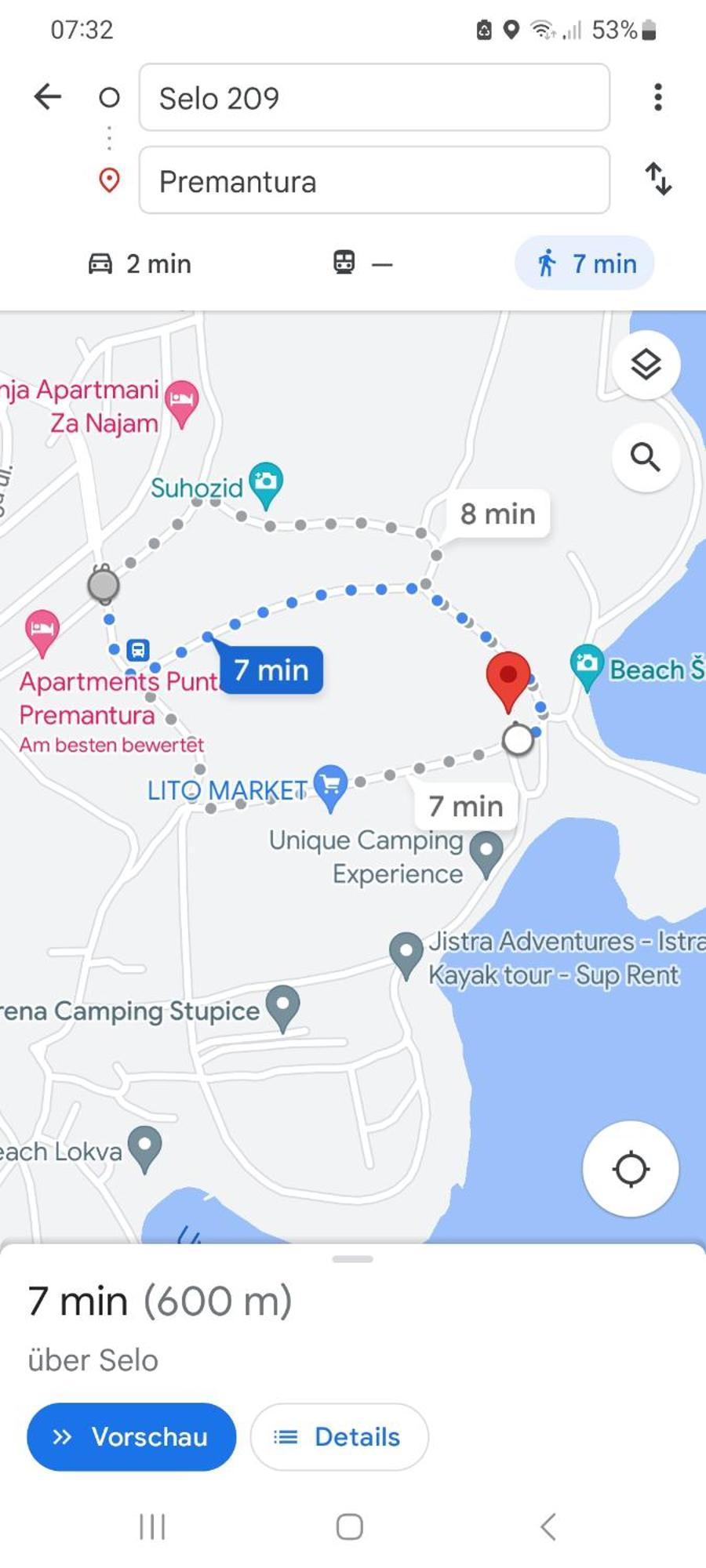This screenshot has height=1568, width=706.
Task: Edit the starting point Selo 209
Action: click(374, 98)
